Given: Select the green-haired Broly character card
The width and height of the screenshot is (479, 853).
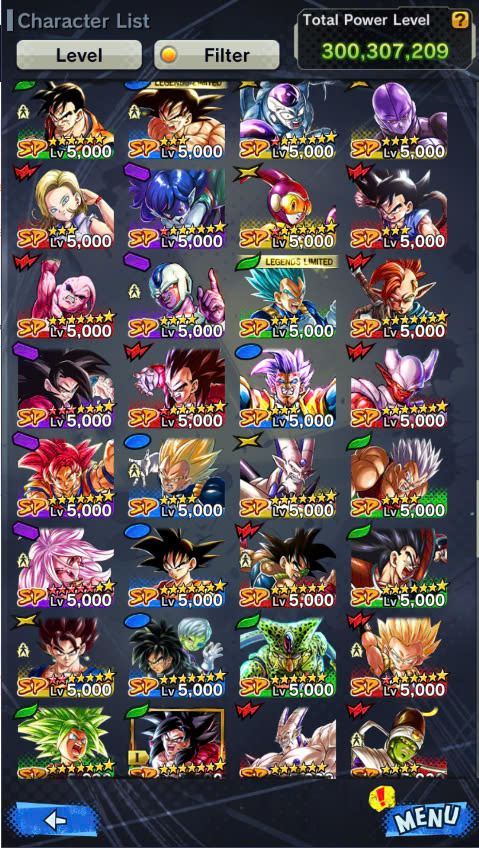Looking at the screenshot, I should 66,741.
